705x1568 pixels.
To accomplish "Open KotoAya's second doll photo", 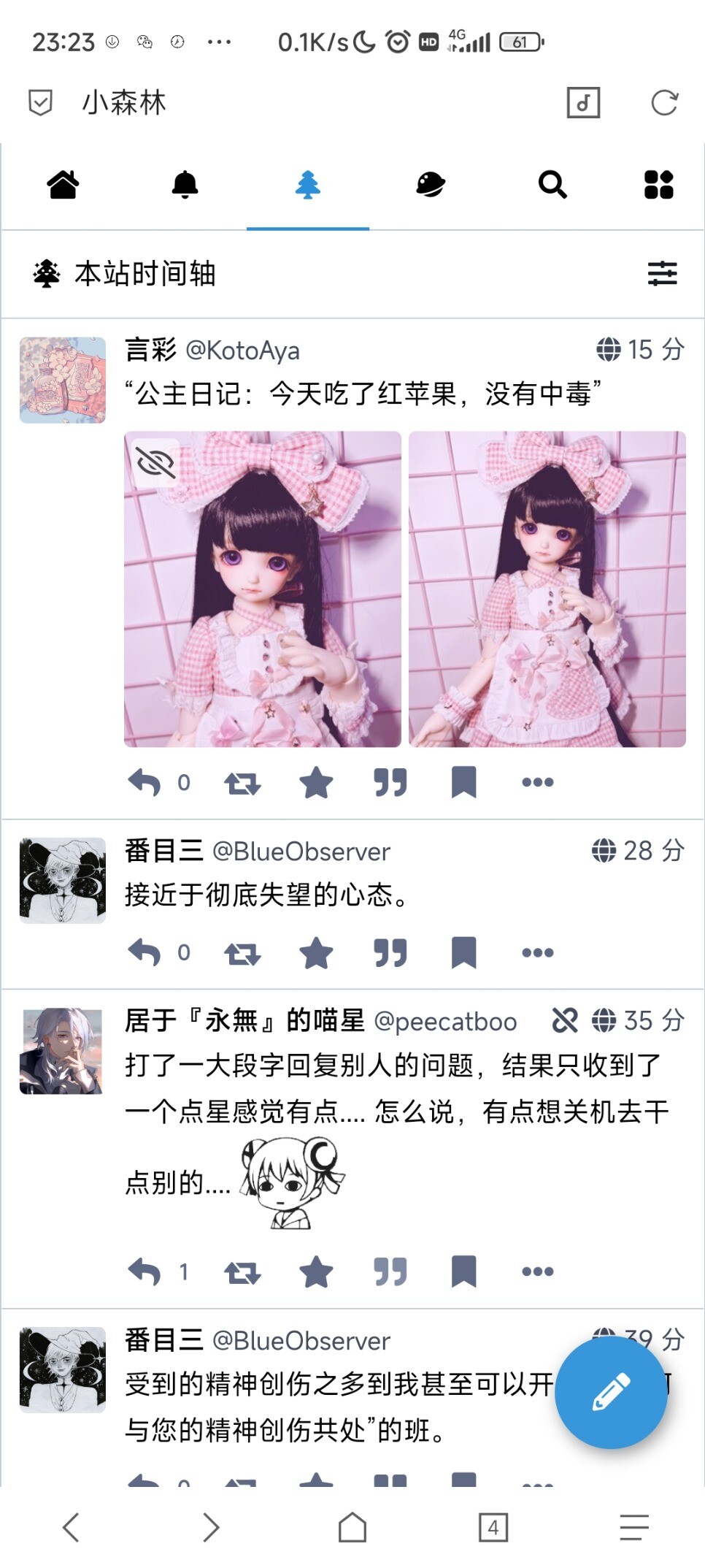I will (x=547, y=589).
